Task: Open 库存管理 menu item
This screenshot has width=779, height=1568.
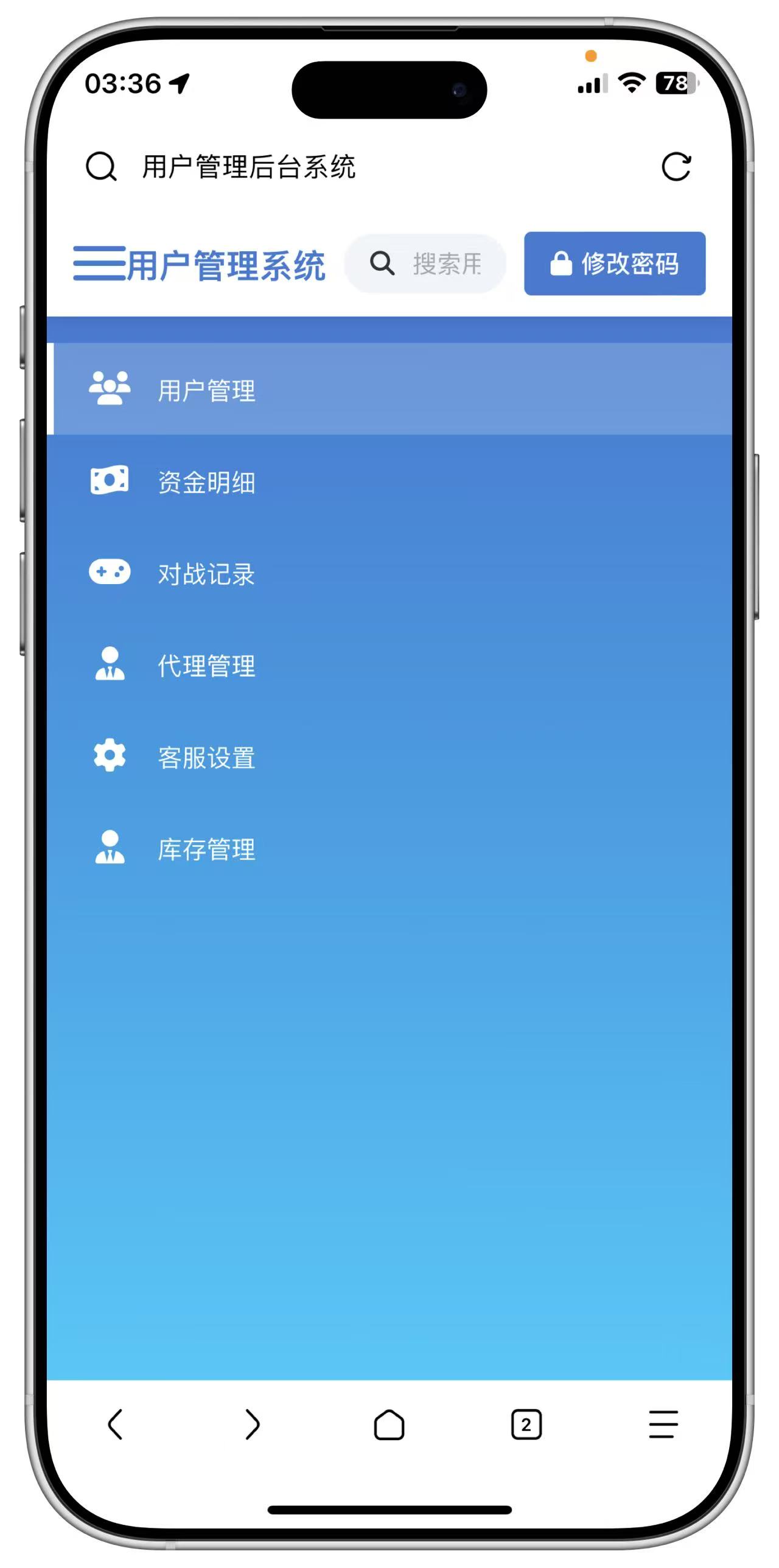Action: 207,849
